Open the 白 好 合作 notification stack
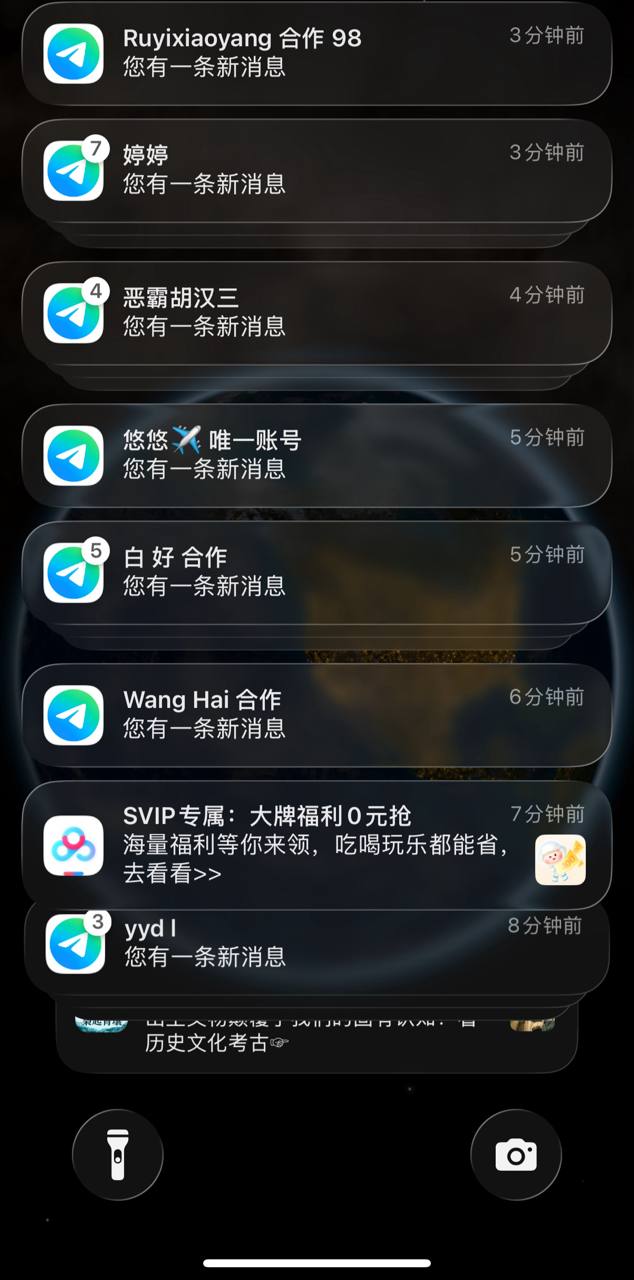Image resolution: width=634 pixels, height=1280 pixels. 316,570
